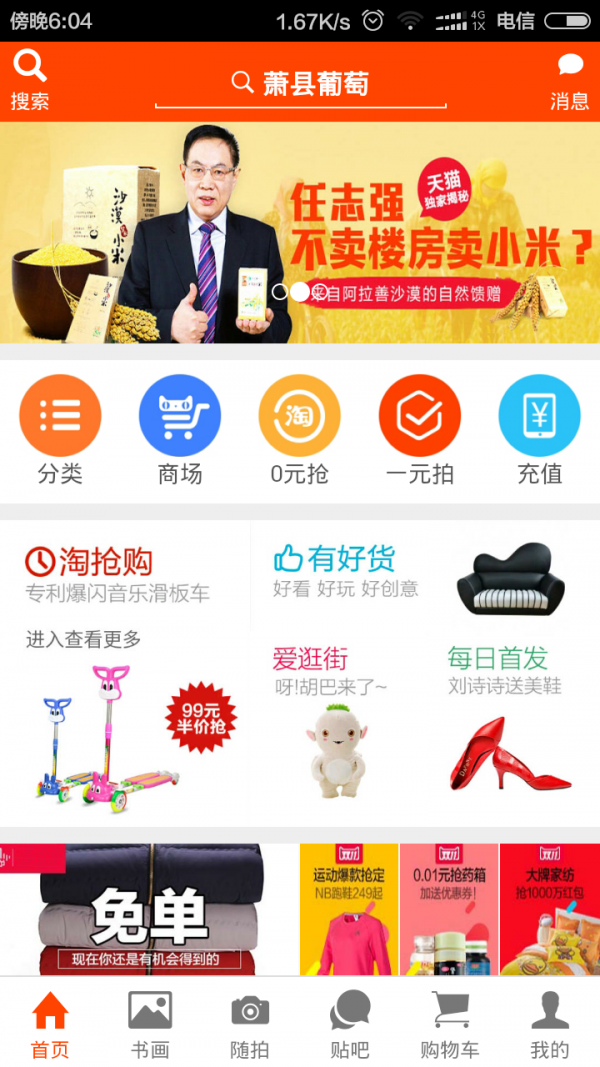Open the 分类 categories shortcut
Viewport: 600px width, 1067px height.
click(x=60, y=430)
